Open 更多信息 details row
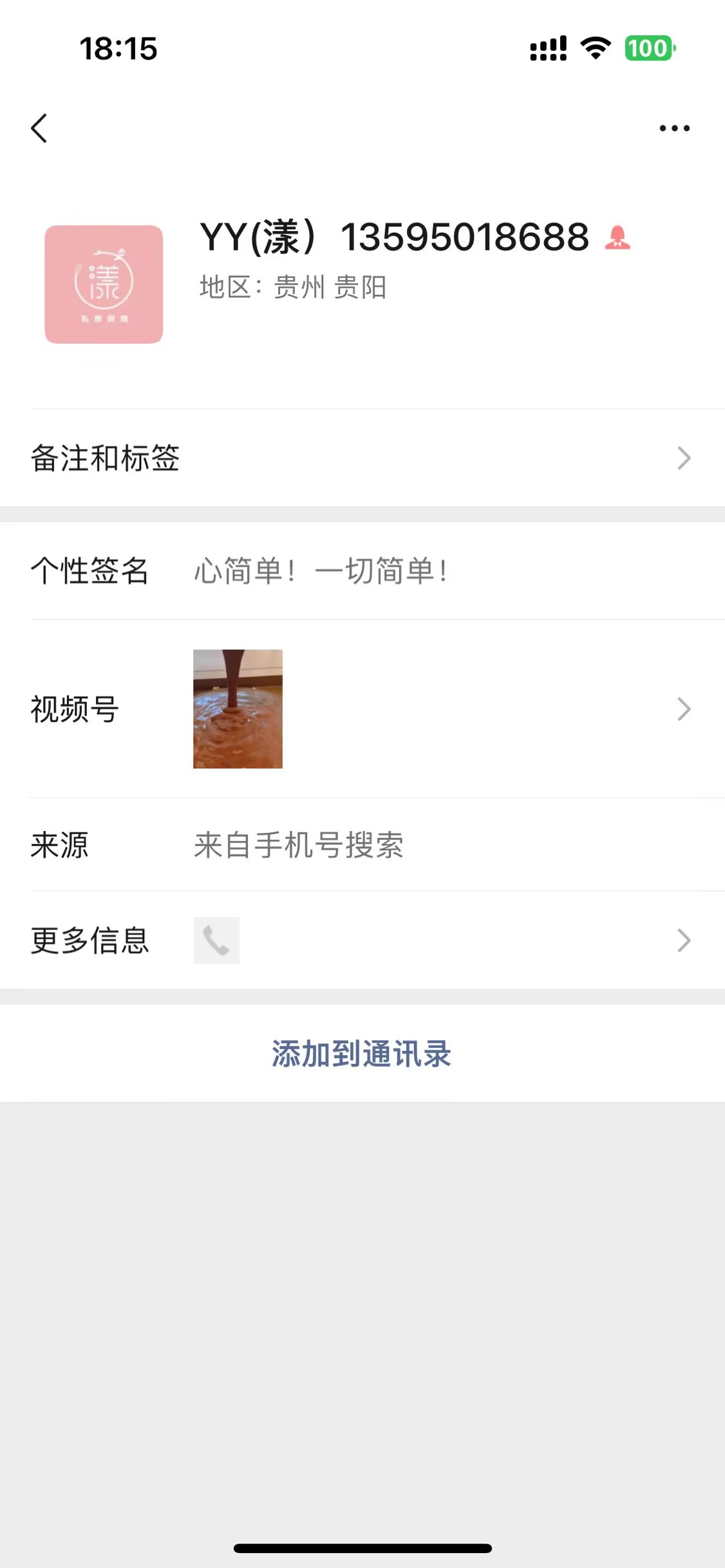725x1568 pixels. (362, 940)
